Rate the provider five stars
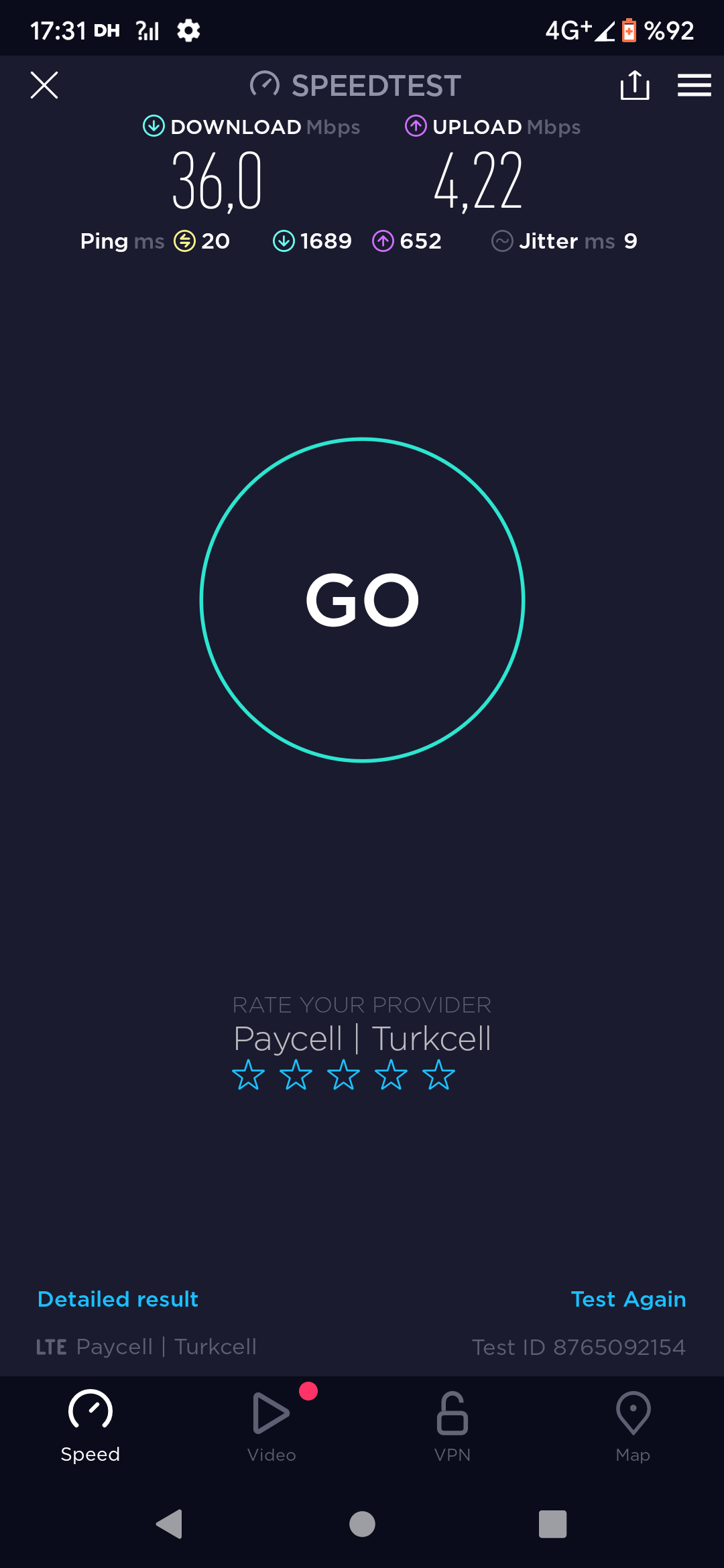724x1568 pixels. click(x=438, y=1075)
